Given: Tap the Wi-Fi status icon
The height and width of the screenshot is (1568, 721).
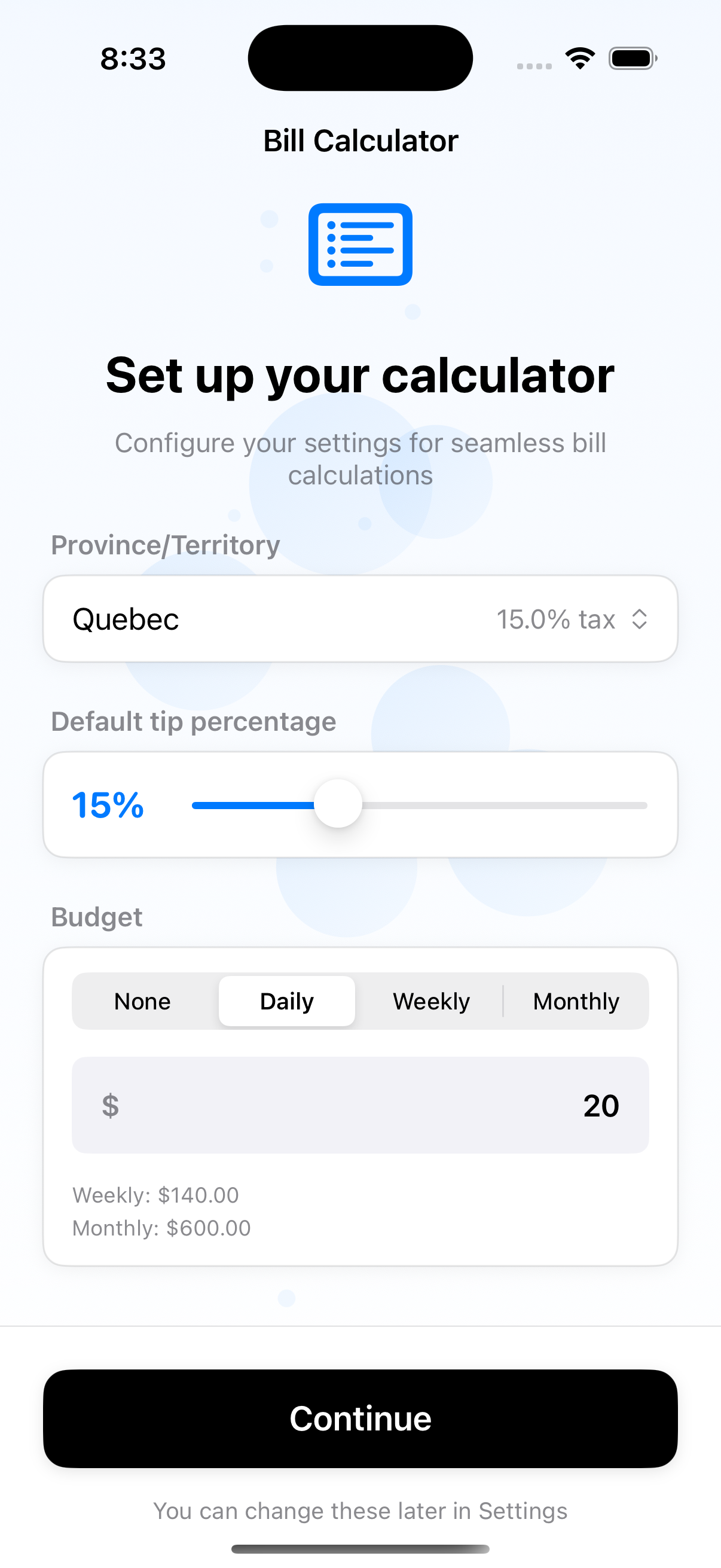Looking at the screenshot, I should (579, 57).
